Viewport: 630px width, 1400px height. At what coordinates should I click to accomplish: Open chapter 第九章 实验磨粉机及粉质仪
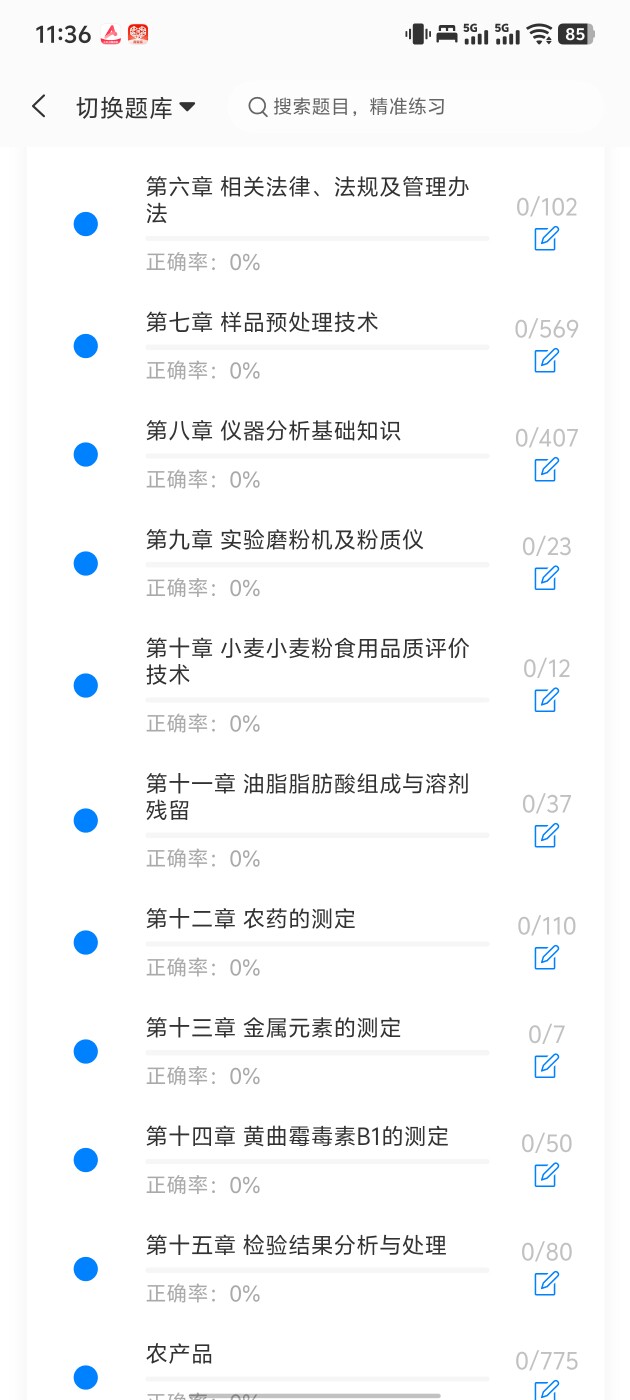[x=285, y=540]
